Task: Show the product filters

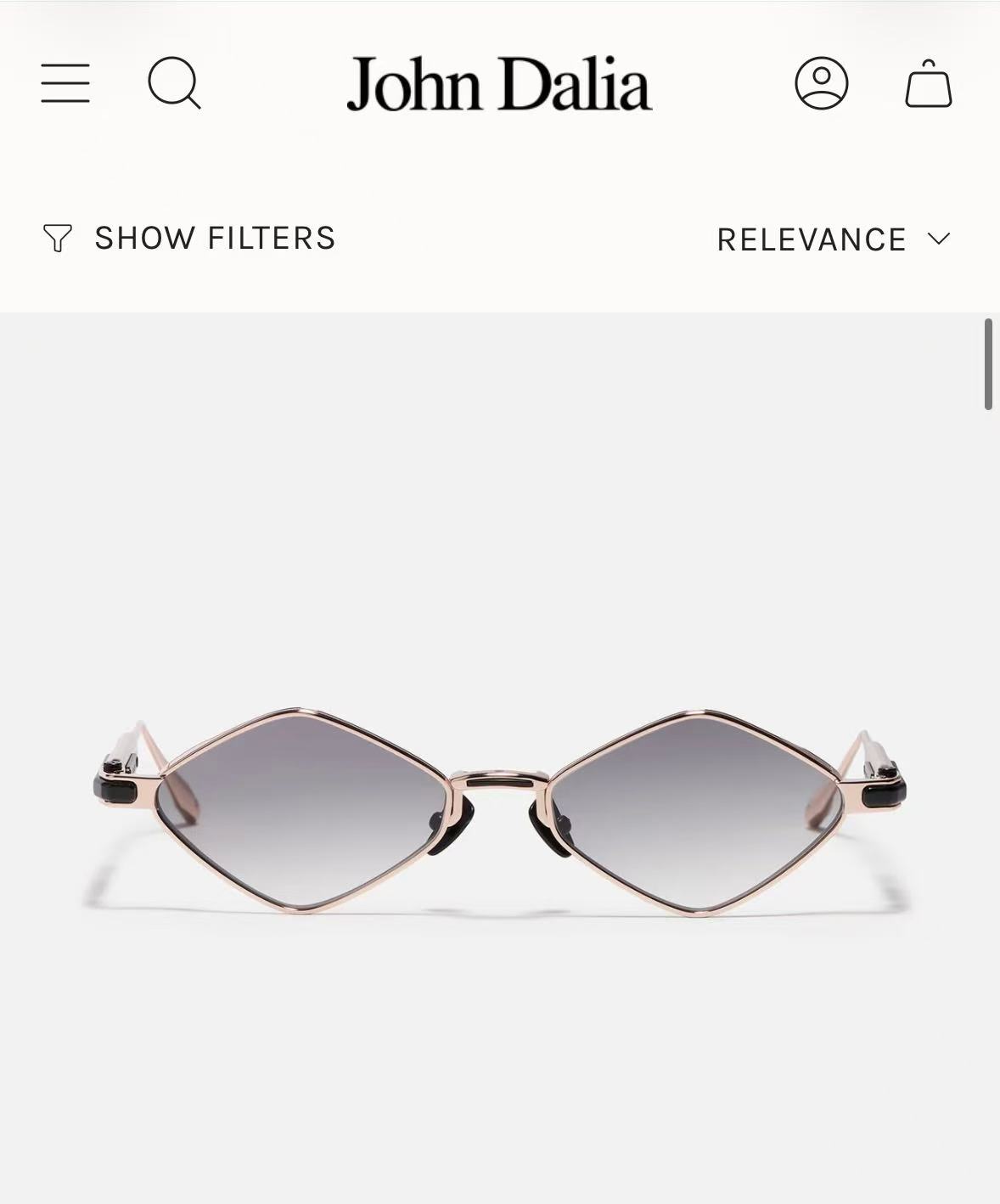Action: 188,239
